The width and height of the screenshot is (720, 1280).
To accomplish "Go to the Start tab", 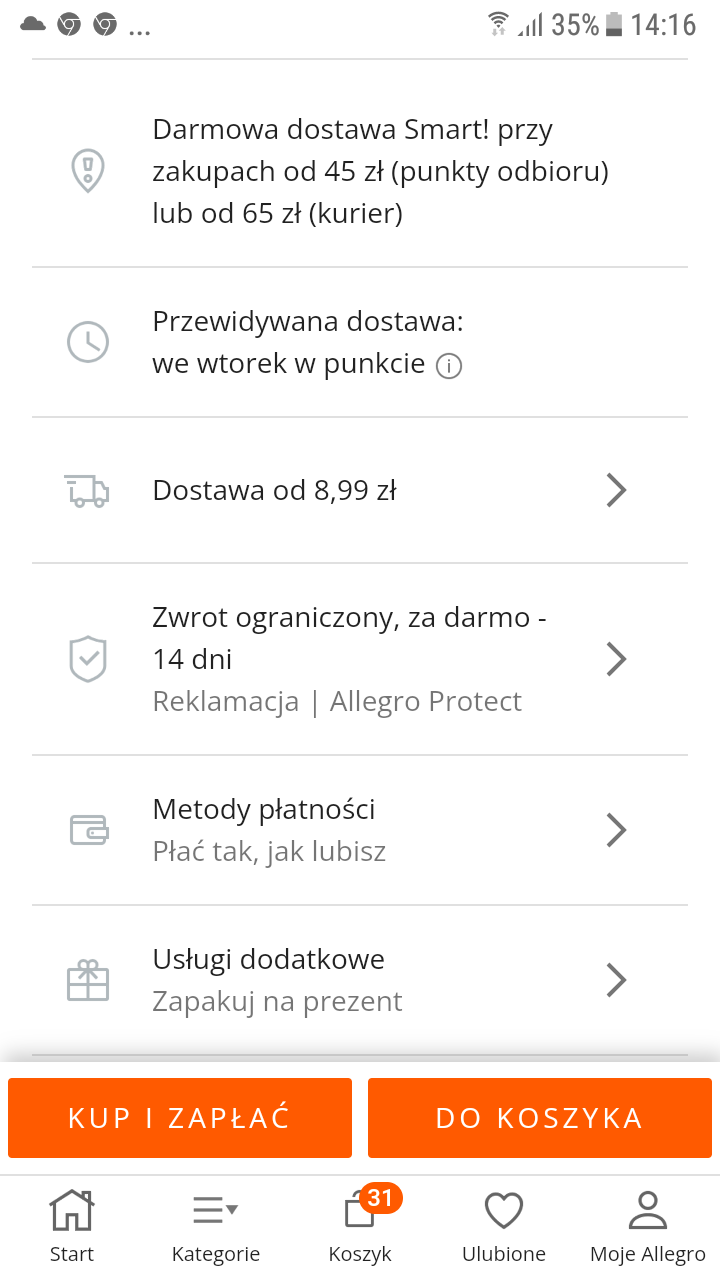I will click(72, 1226).
